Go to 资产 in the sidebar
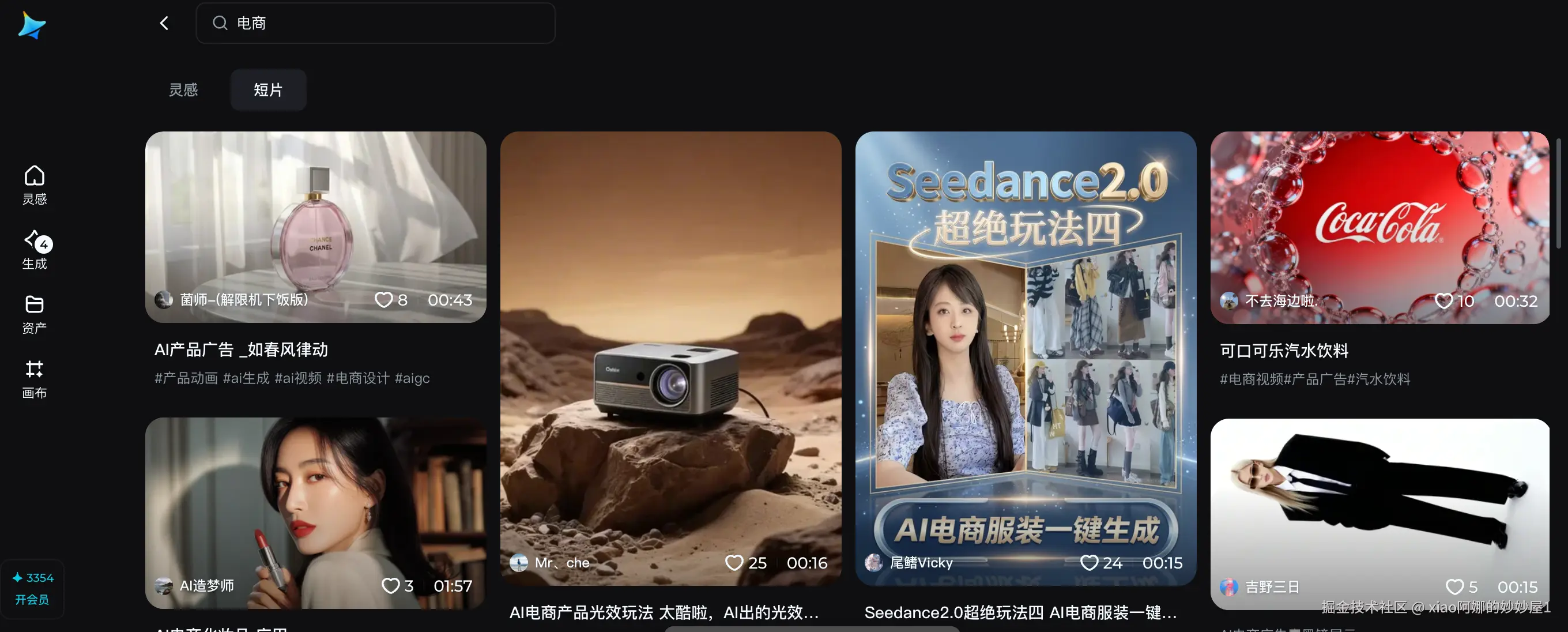 coord(34,314)
